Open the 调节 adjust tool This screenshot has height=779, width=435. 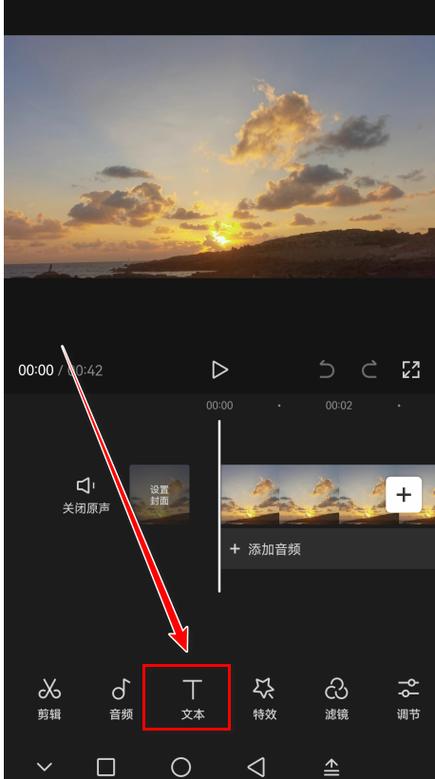(408, 699)
